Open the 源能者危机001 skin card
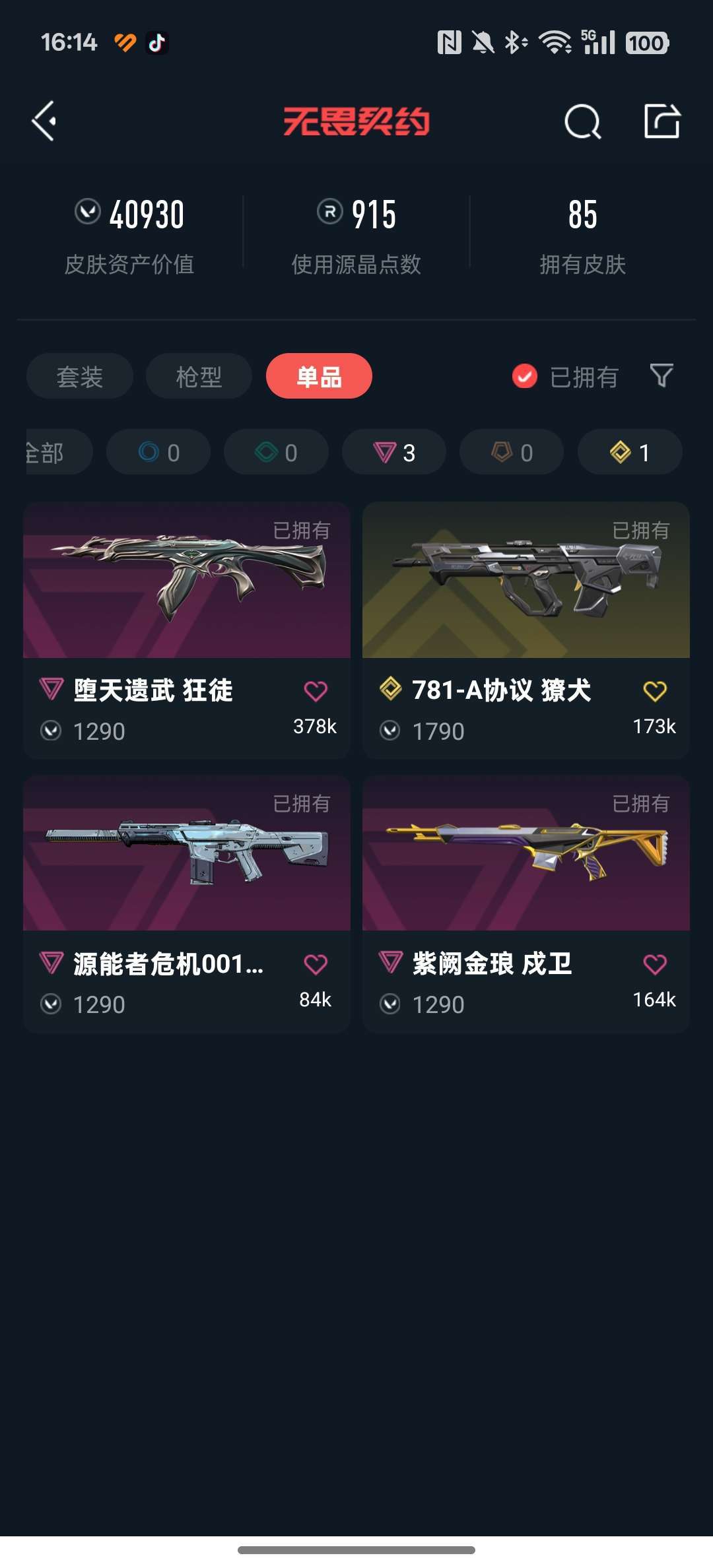 click(187, 903)
